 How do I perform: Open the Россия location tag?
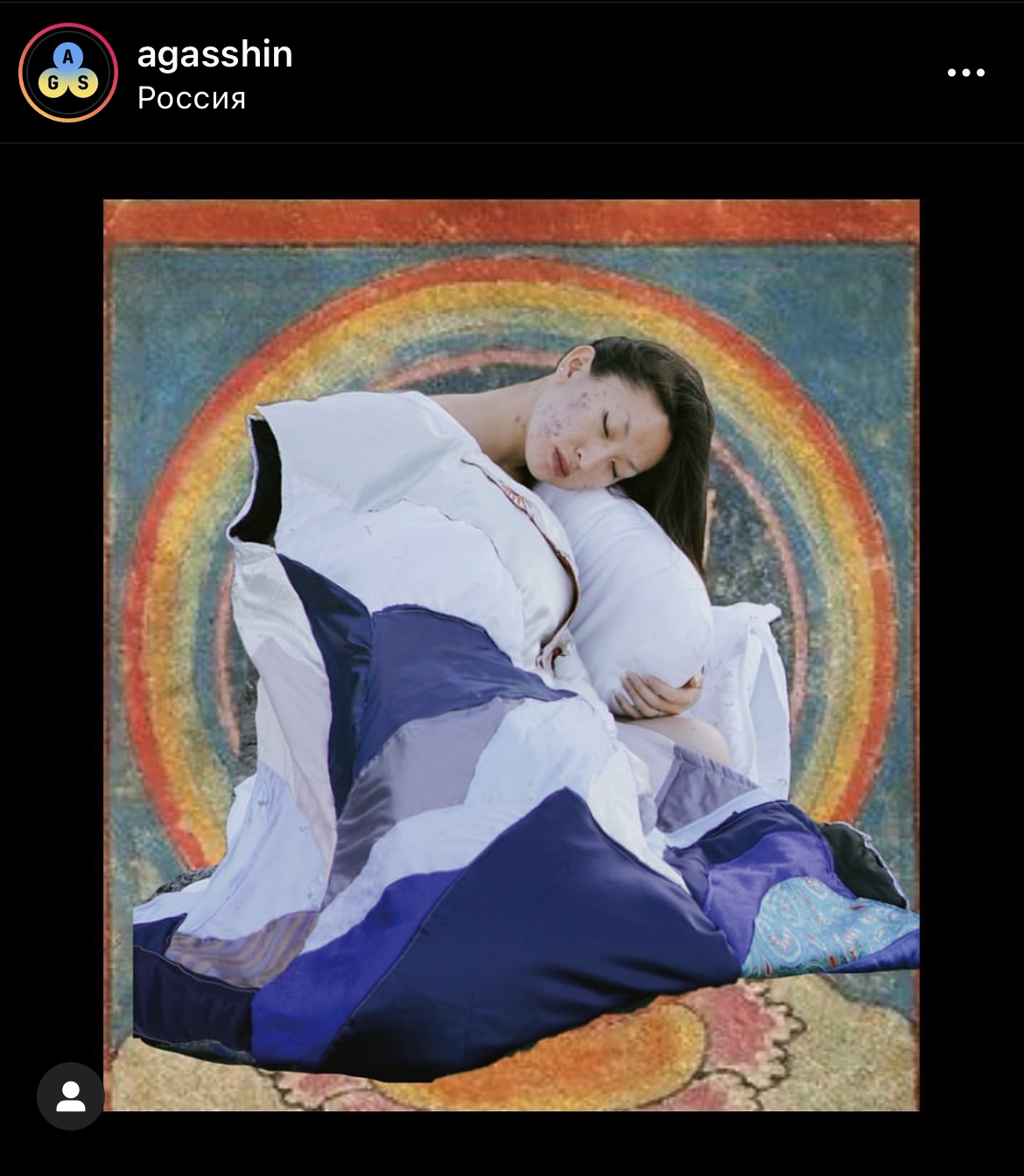coord(191,98)
